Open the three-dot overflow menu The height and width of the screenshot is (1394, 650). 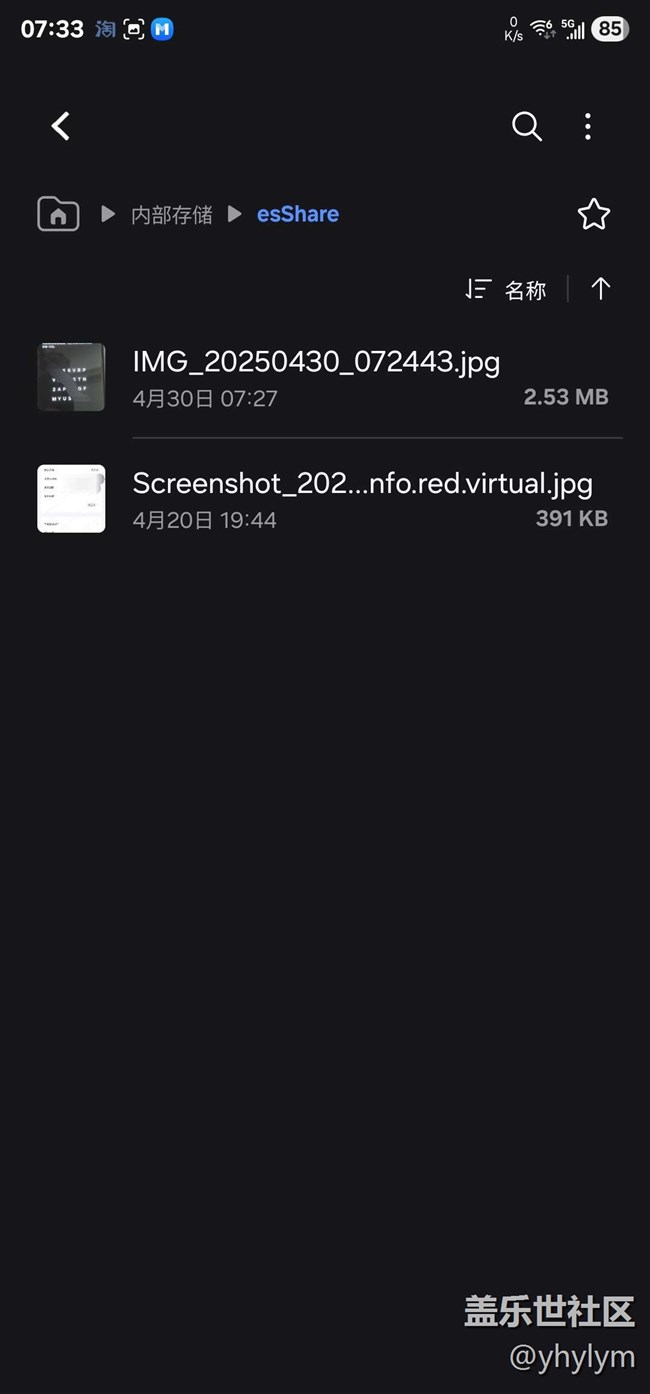pos(588,126)
